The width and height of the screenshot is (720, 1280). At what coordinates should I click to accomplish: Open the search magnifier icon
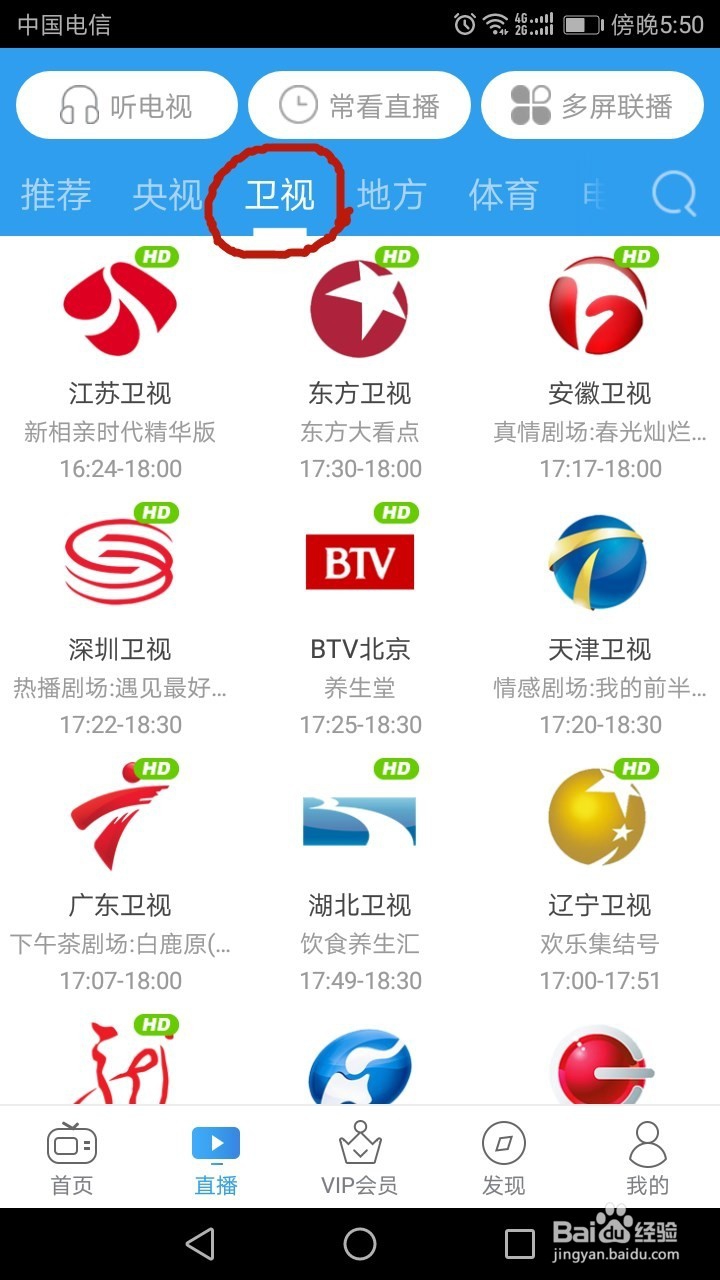click(674, 194)
